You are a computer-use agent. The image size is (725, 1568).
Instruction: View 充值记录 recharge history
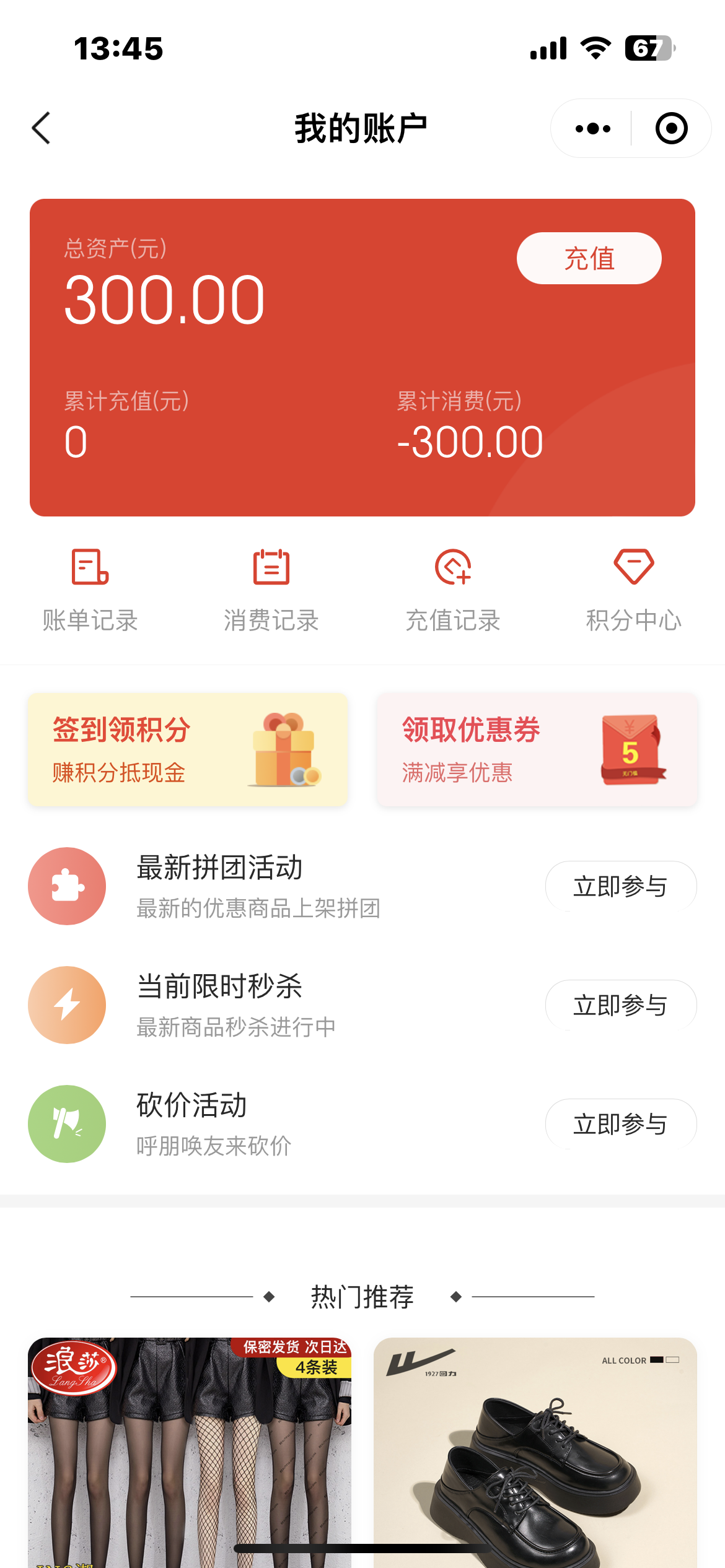[x=453, y=588]
